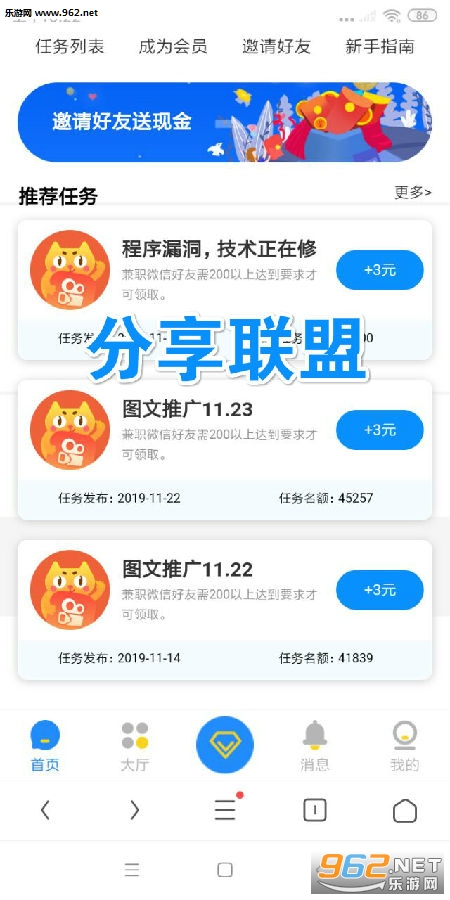
Task: Open the browser tabs switcher
Action: [315, 810]
